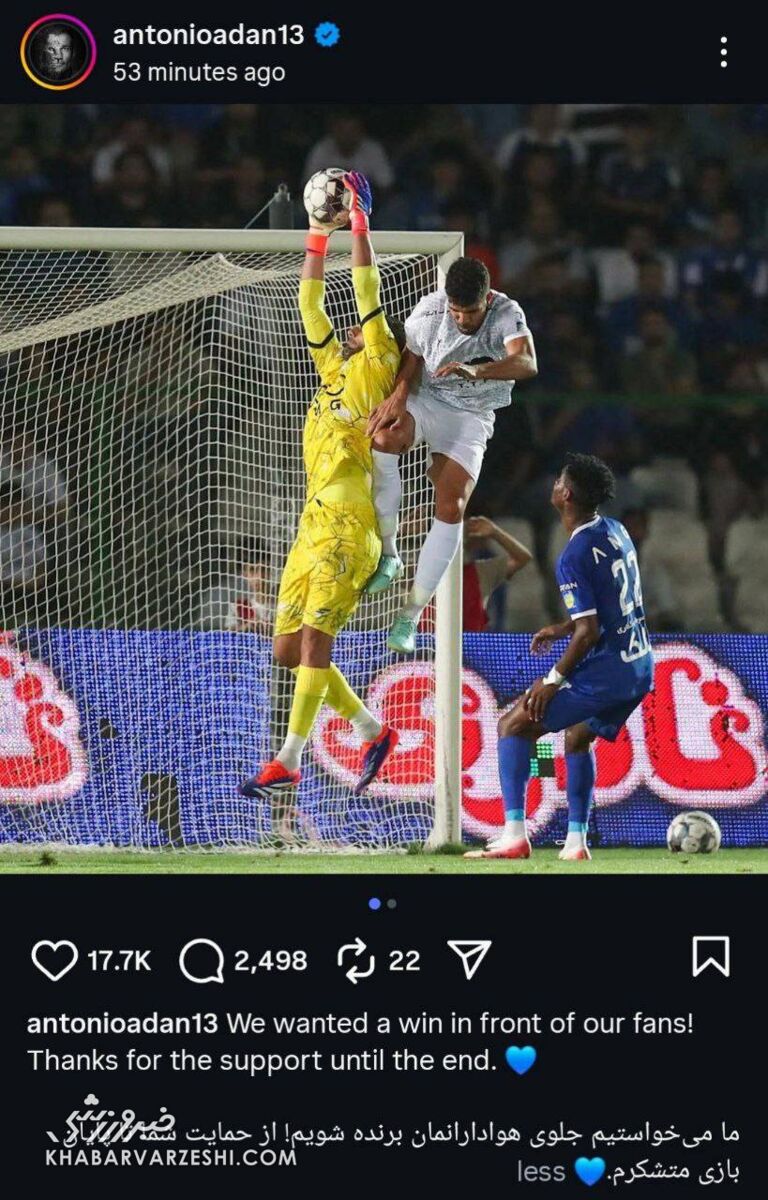Share the post via paper plane icon
768x1200 pixels.
pyautogui.click(x=469, y=959)
